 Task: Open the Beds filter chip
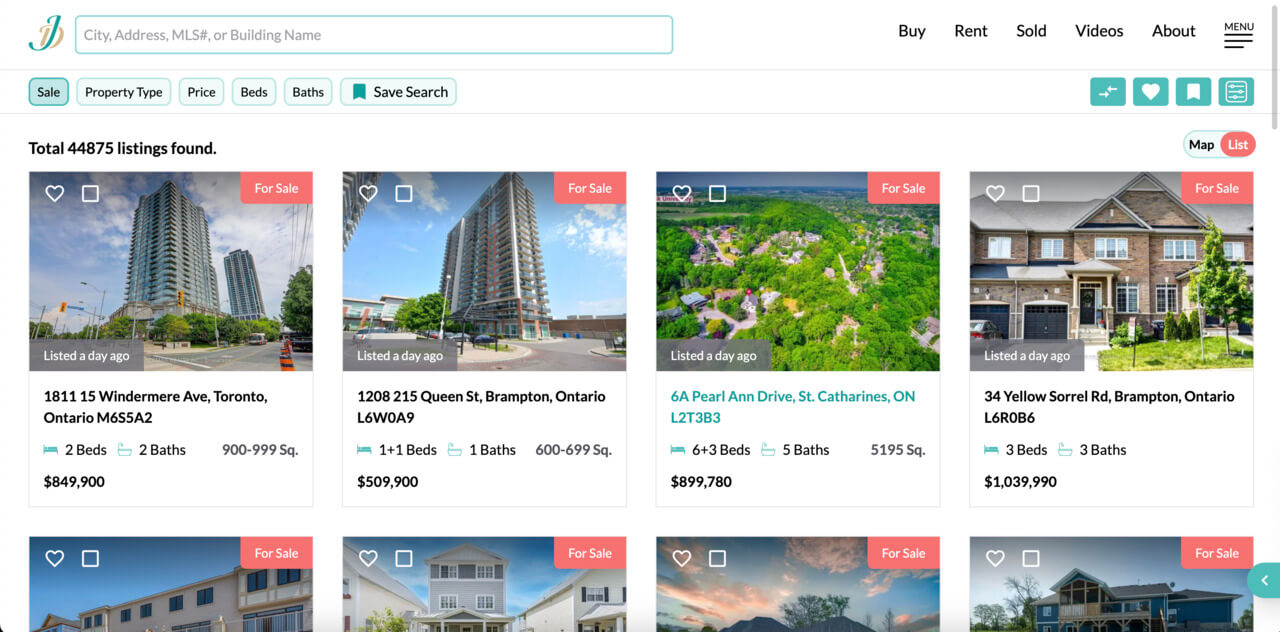coord(254,92)
